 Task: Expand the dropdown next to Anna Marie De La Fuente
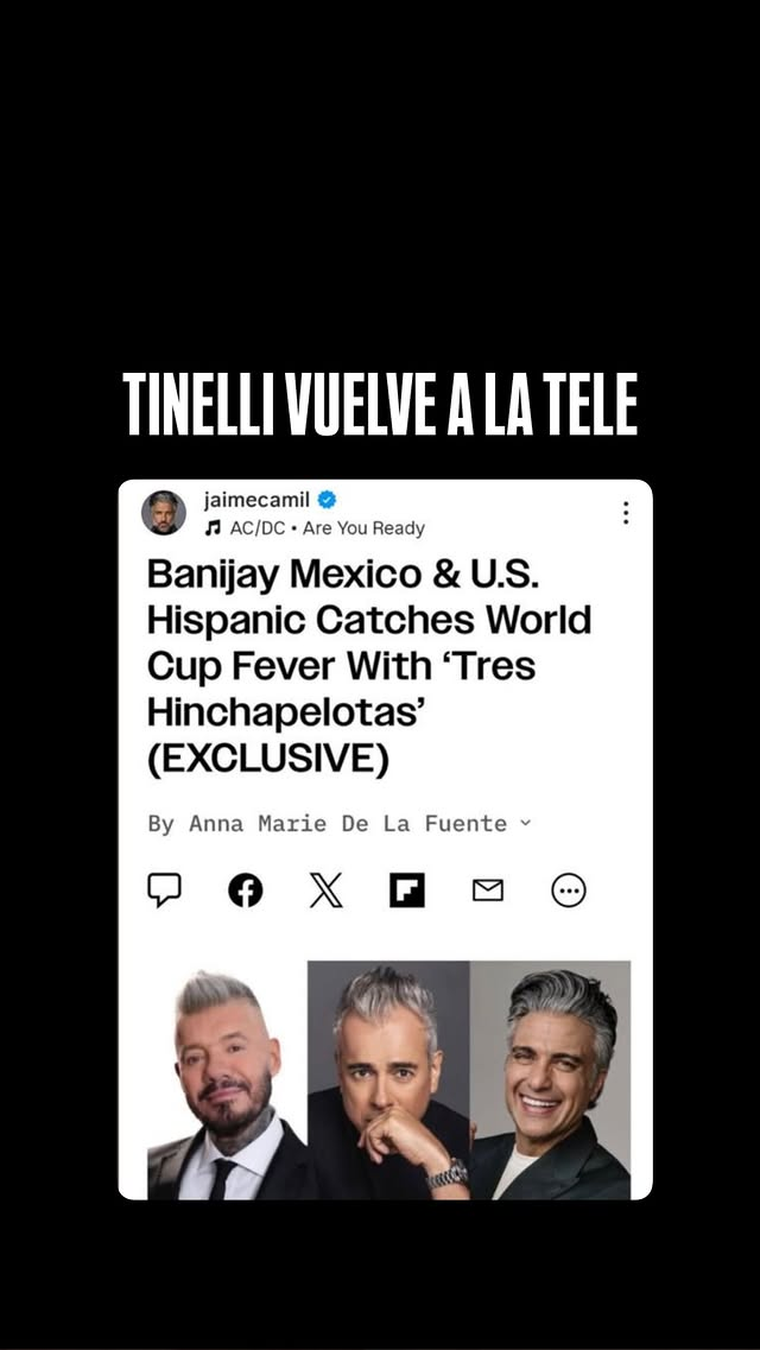point(527,824)
